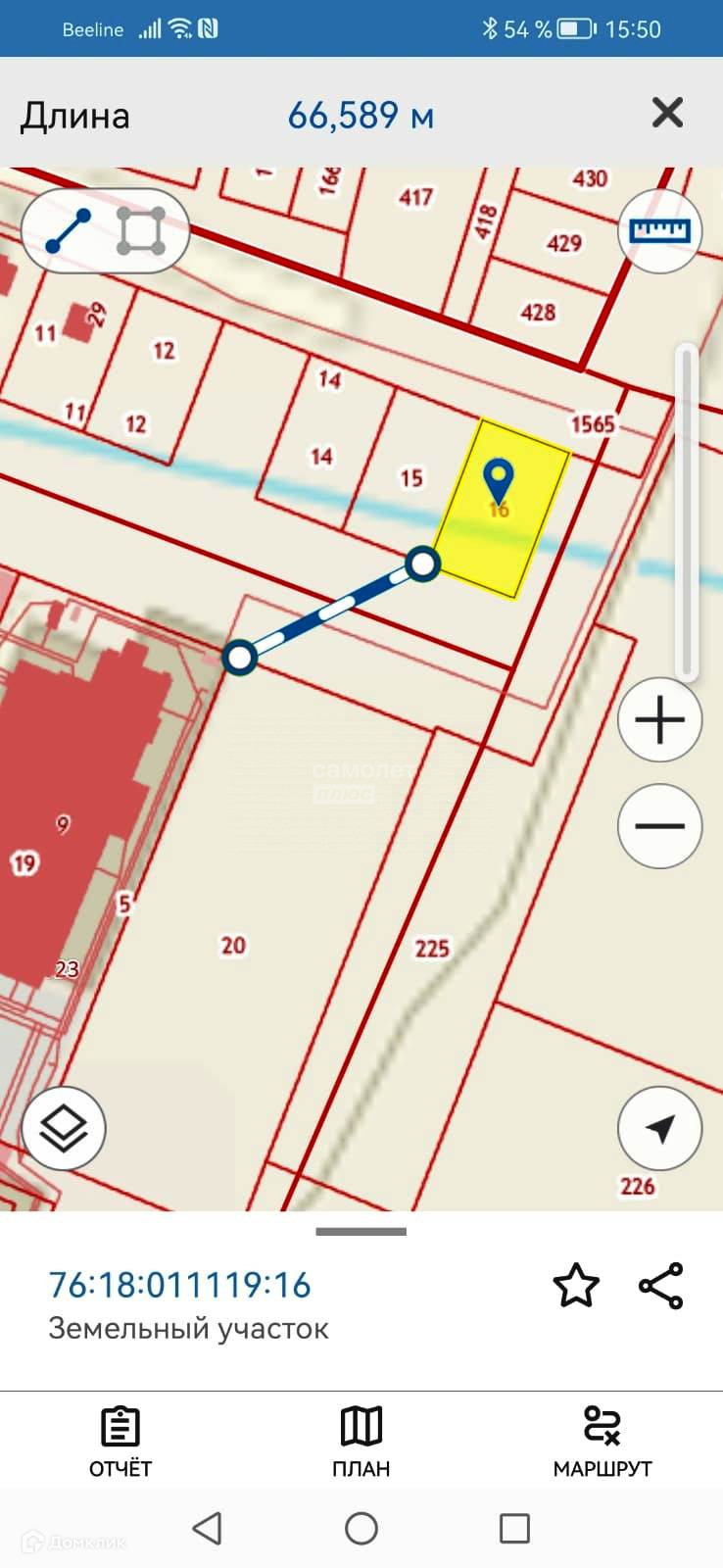This screenshot has width=723, height=1568.
Task: Open the map layers selector
Action: (x=64, y=1129)
